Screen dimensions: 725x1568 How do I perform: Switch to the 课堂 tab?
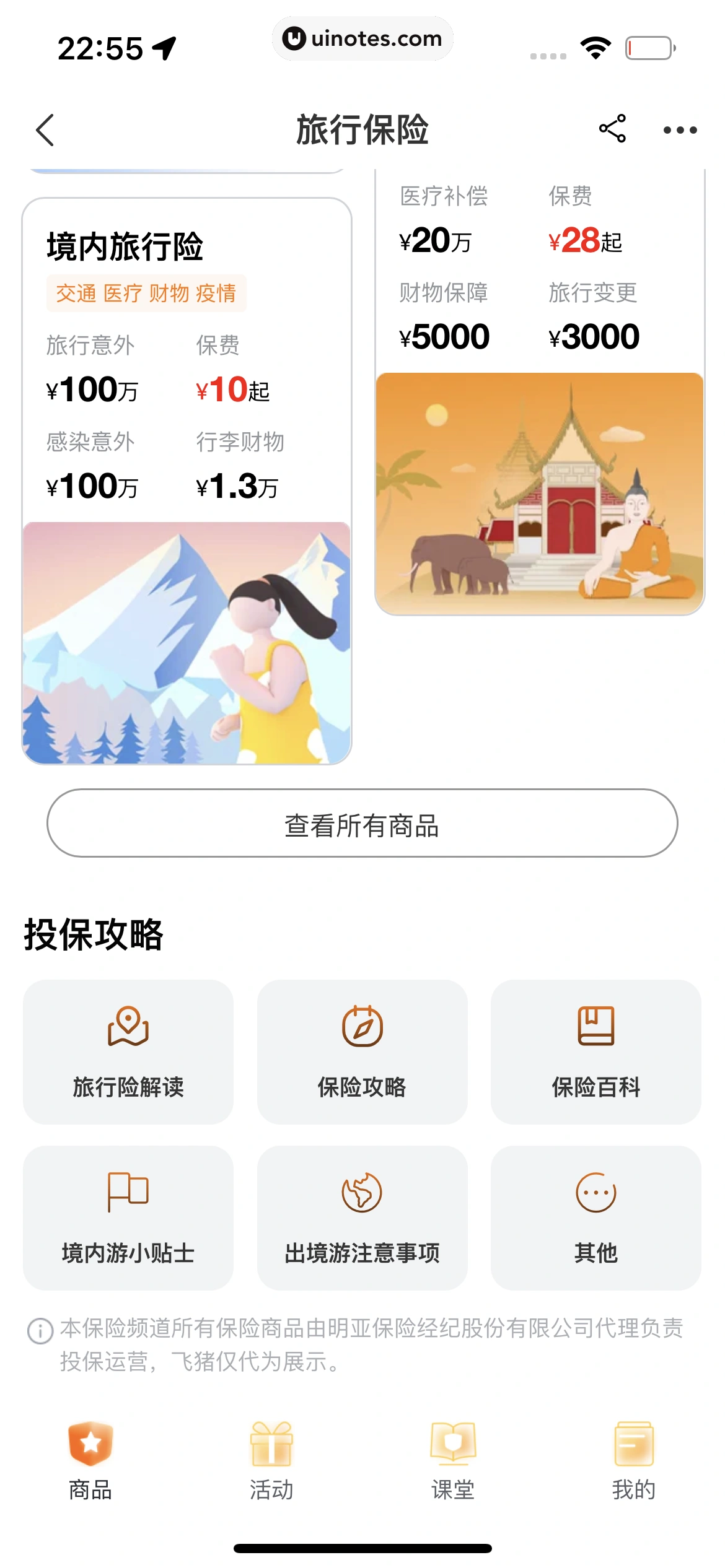click(x=453, y=1460)
